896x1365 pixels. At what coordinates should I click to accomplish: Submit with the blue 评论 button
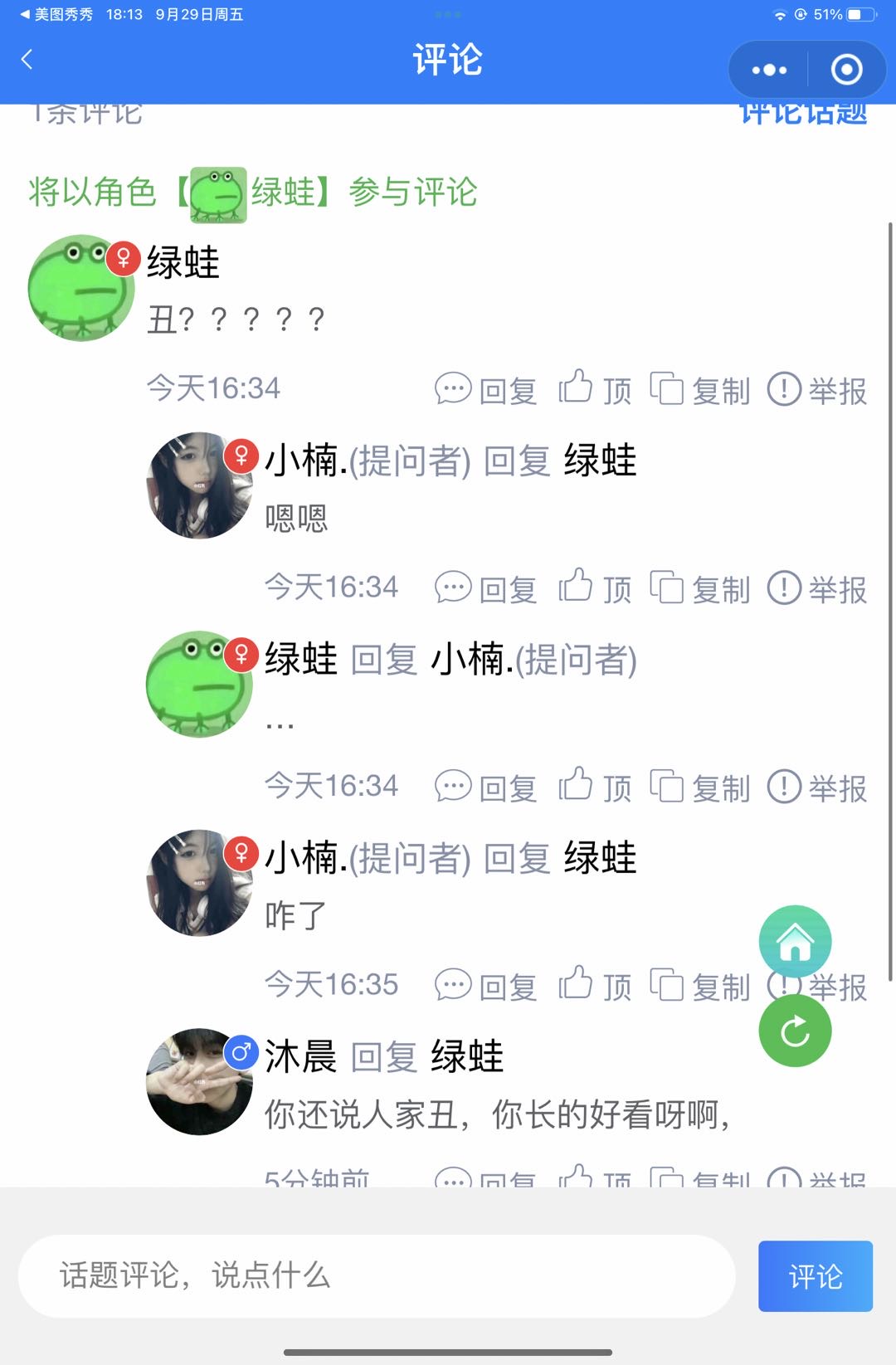[x=815, y=1275]
